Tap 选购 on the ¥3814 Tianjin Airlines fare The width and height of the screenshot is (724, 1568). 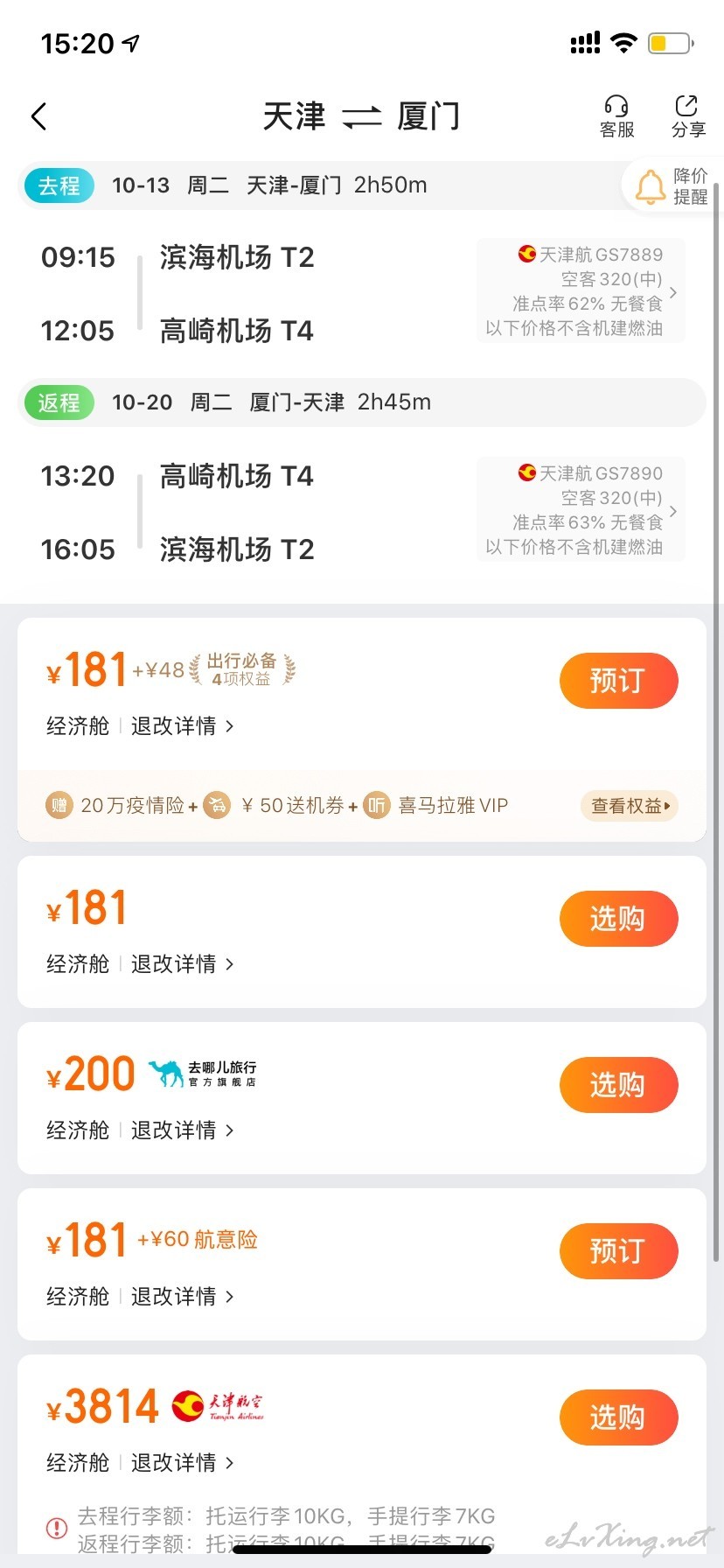pos(619,1417)
